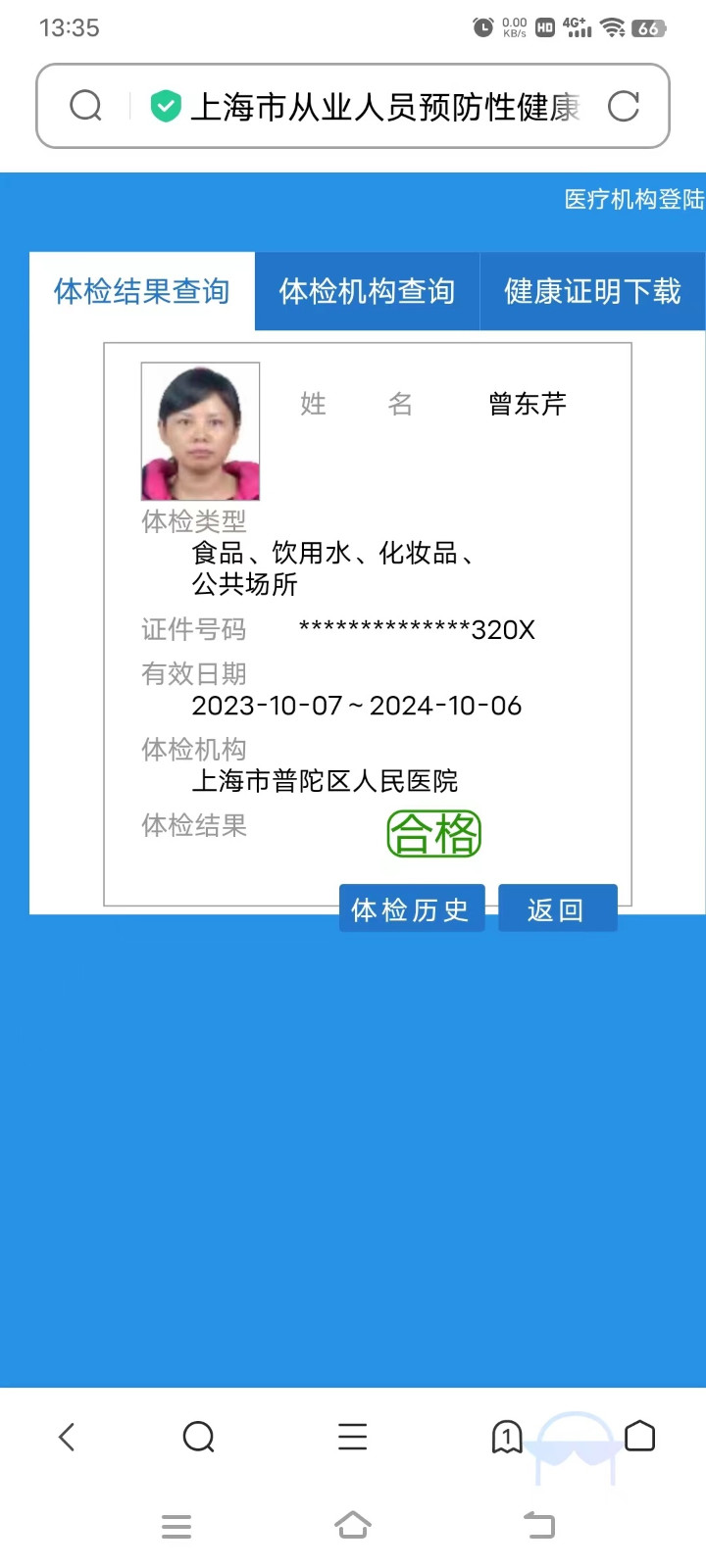Viewport: 706px width, 1568px height.
Task: Switch to the 健康证明下载 tab
Action: point(592,291)
